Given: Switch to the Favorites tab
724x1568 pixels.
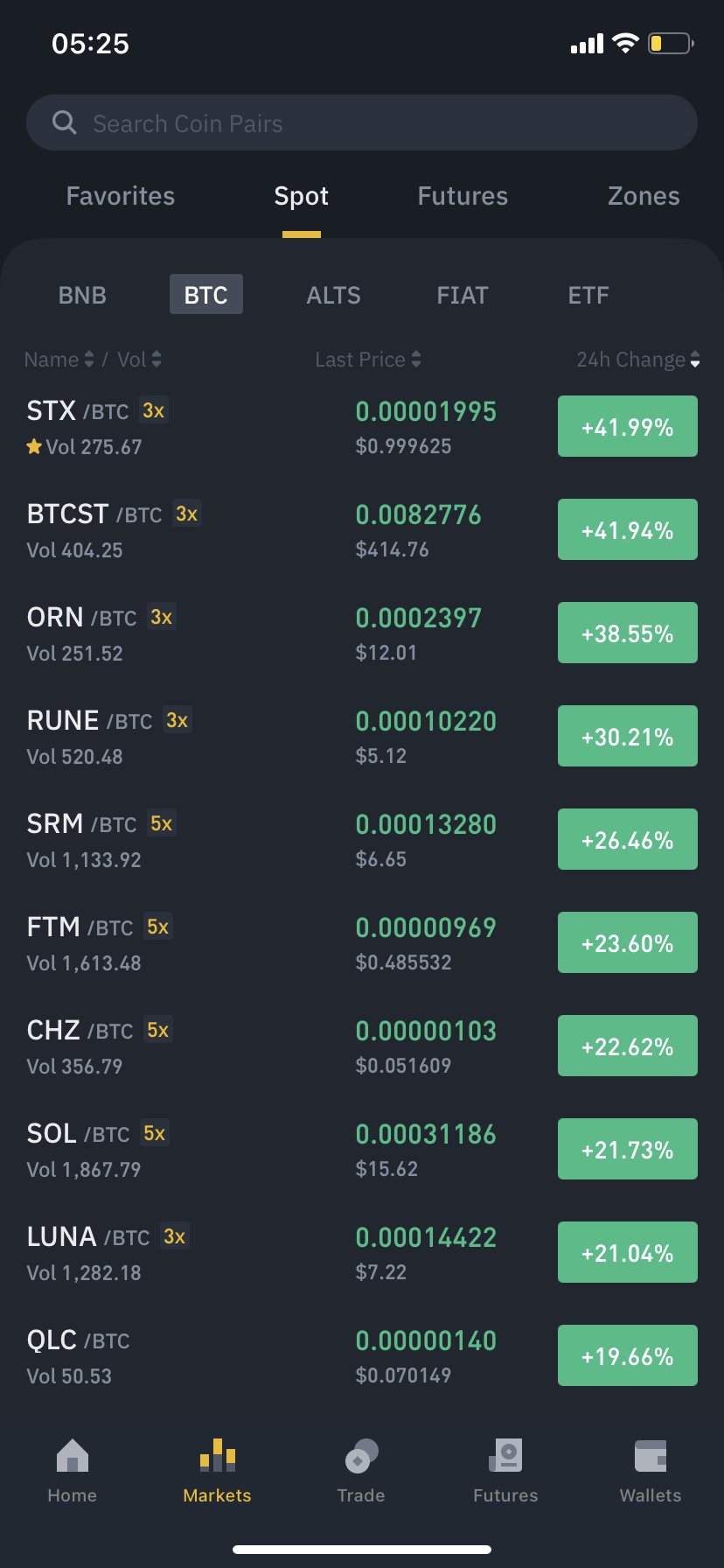Looking at the screenshot, I should point(121,196).
